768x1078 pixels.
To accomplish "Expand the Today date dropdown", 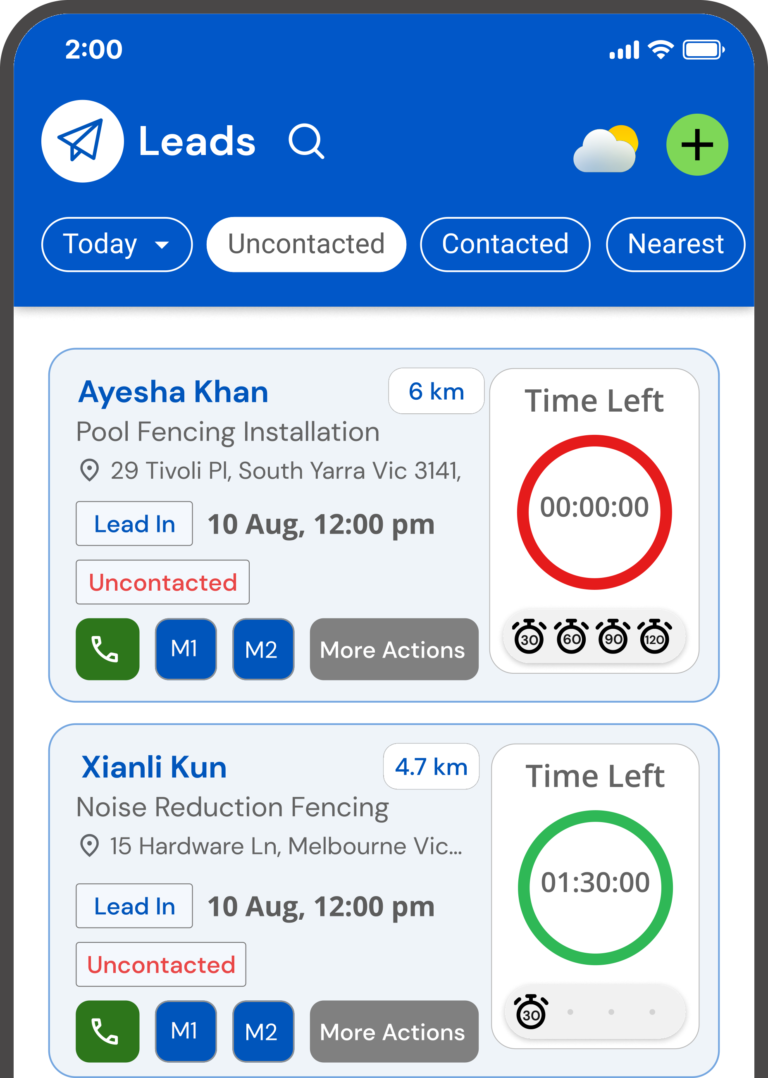I will click(x=116, y=244).
